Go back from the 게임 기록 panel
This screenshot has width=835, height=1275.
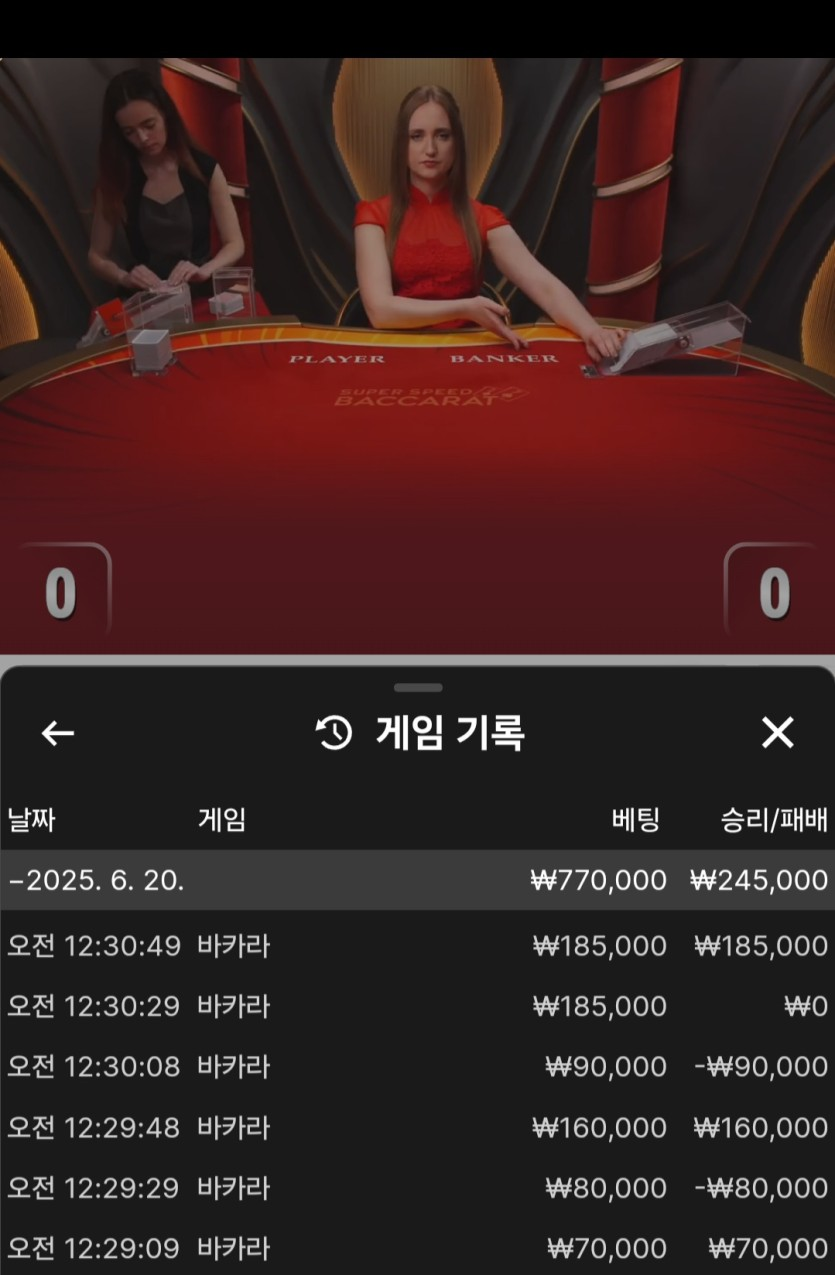(x=58, y=733)
